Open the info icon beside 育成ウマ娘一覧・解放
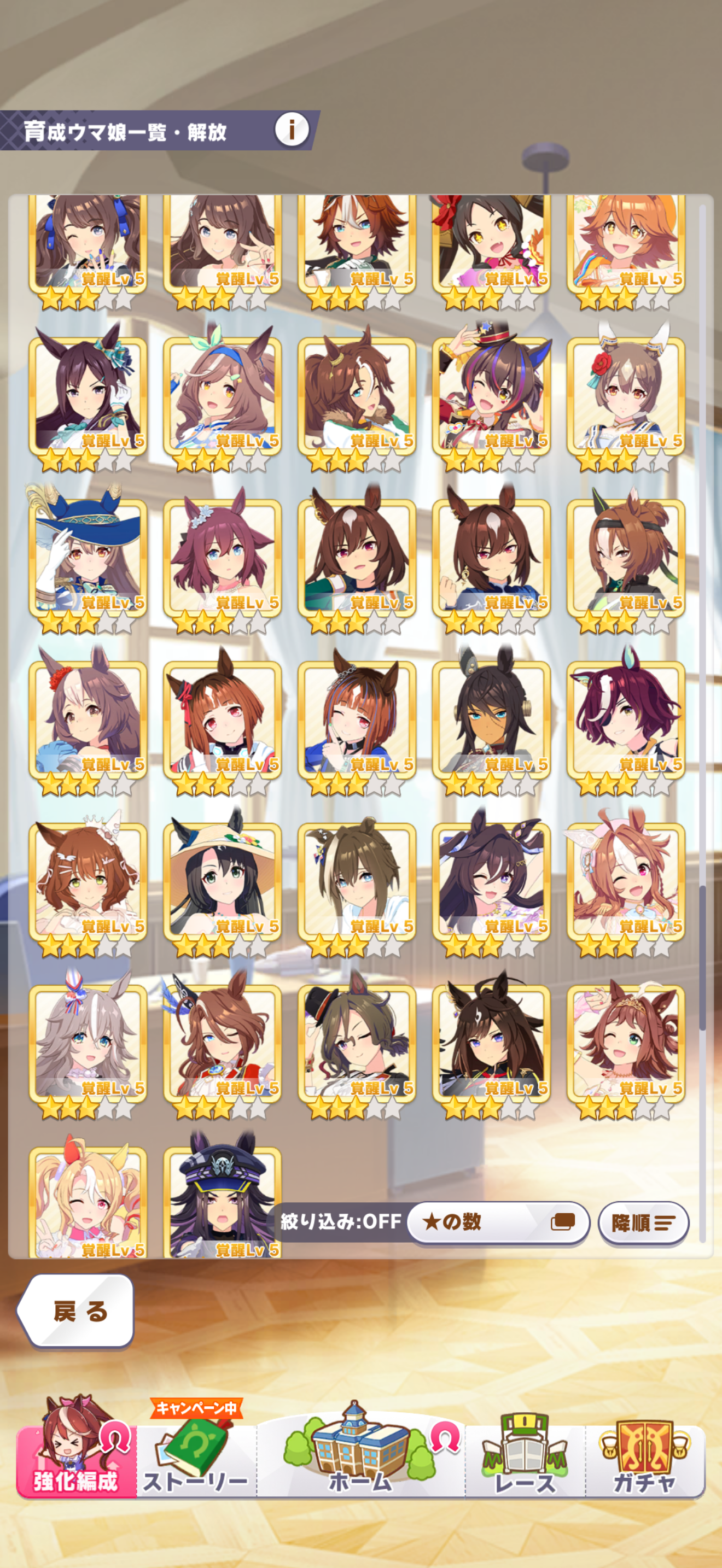The image size is (722, 1568). (x=291, y=129)
